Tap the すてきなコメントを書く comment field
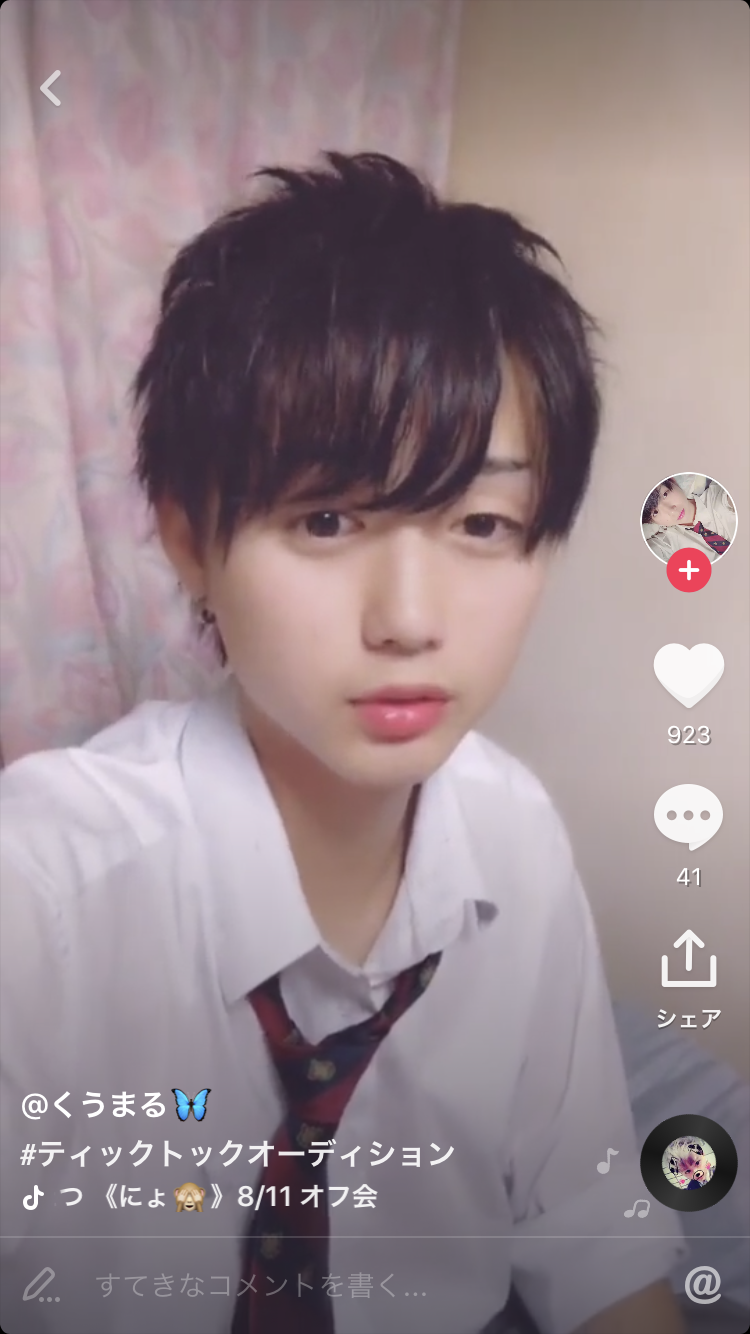 point(262,1286)
